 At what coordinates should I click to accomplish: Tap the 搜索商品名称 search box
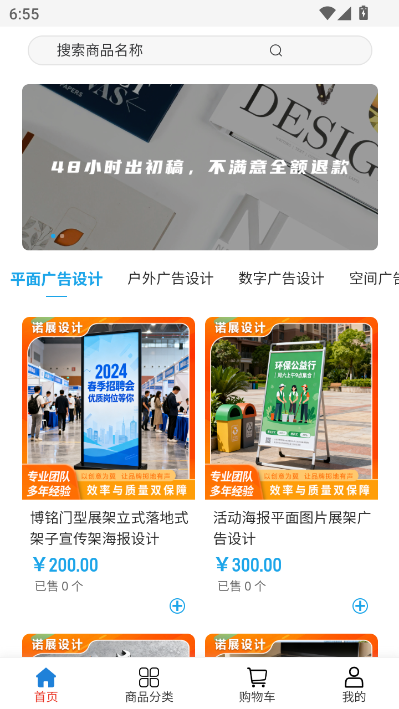(200, 50)
